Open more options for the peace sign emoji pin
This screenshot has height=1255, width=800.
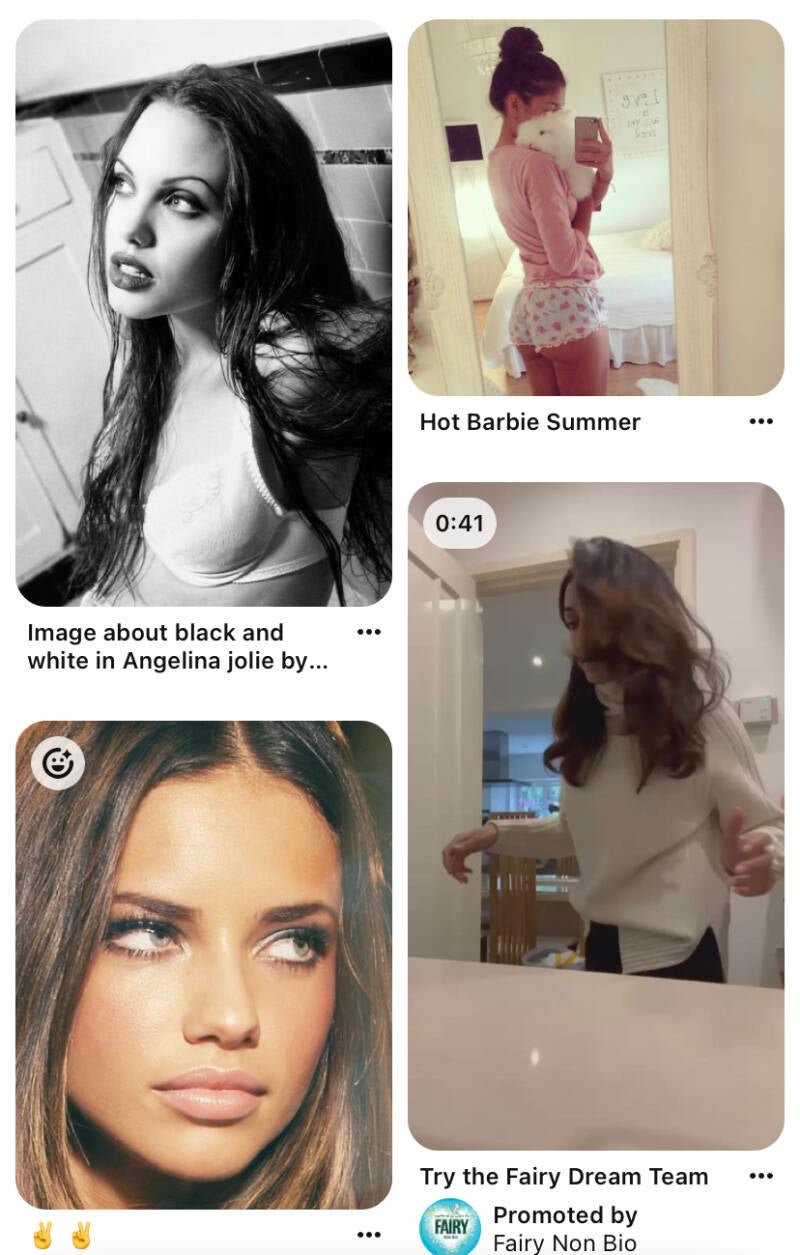[x=368, y=1236]
